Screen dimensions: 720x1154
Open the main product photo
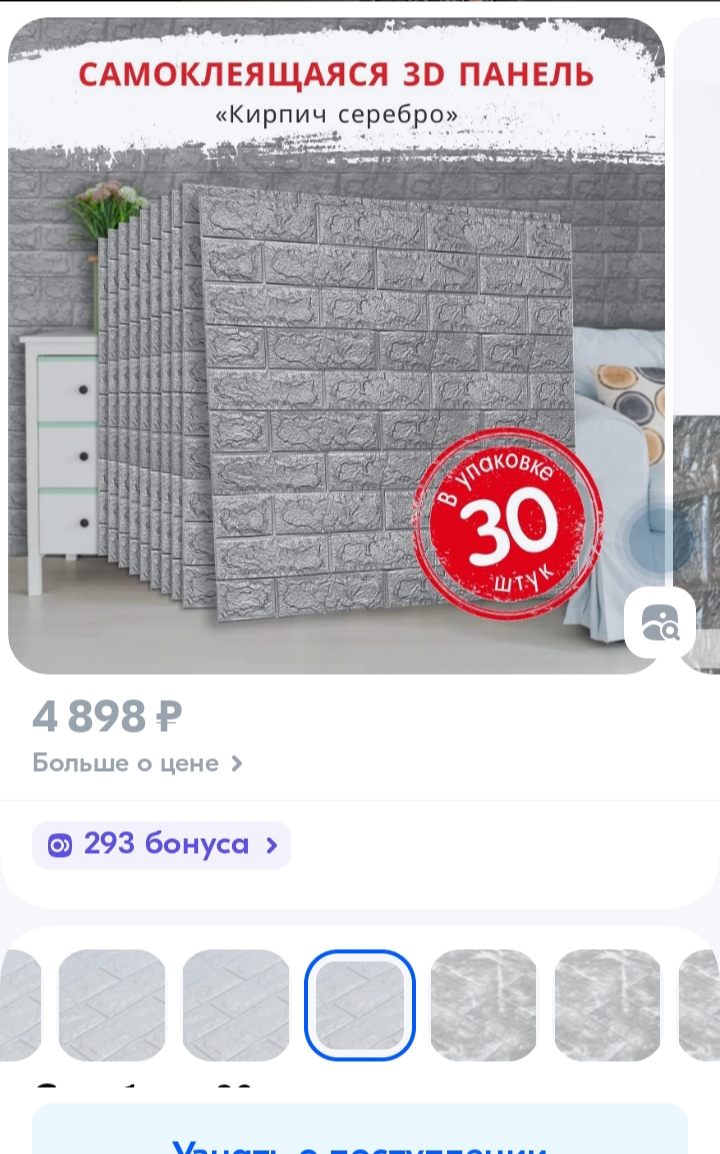(x=336, y=345)
